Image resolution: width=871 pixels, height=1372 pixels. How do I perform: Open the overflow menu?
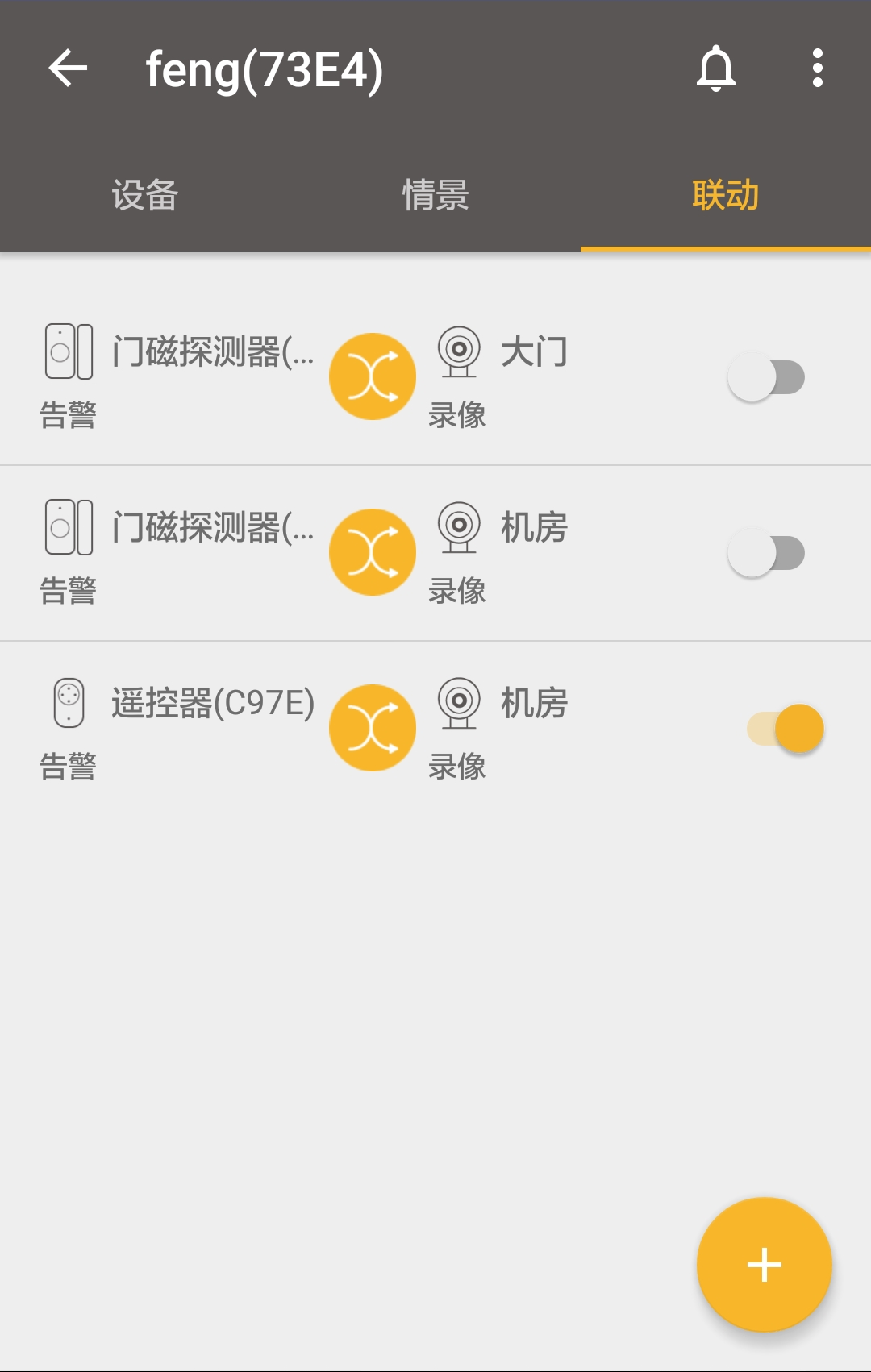coord(817,69)
